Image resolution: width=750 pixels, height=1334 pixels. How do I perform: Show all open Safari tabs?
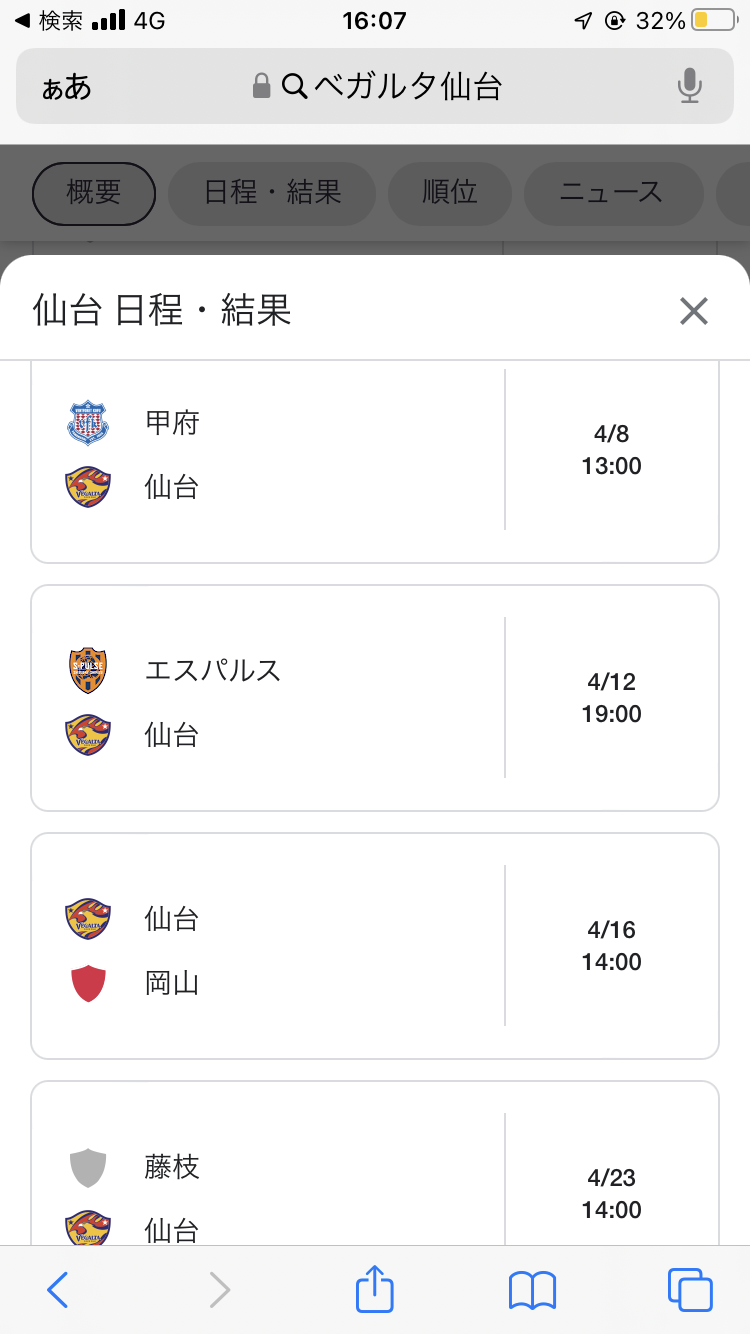point(689,1290)
